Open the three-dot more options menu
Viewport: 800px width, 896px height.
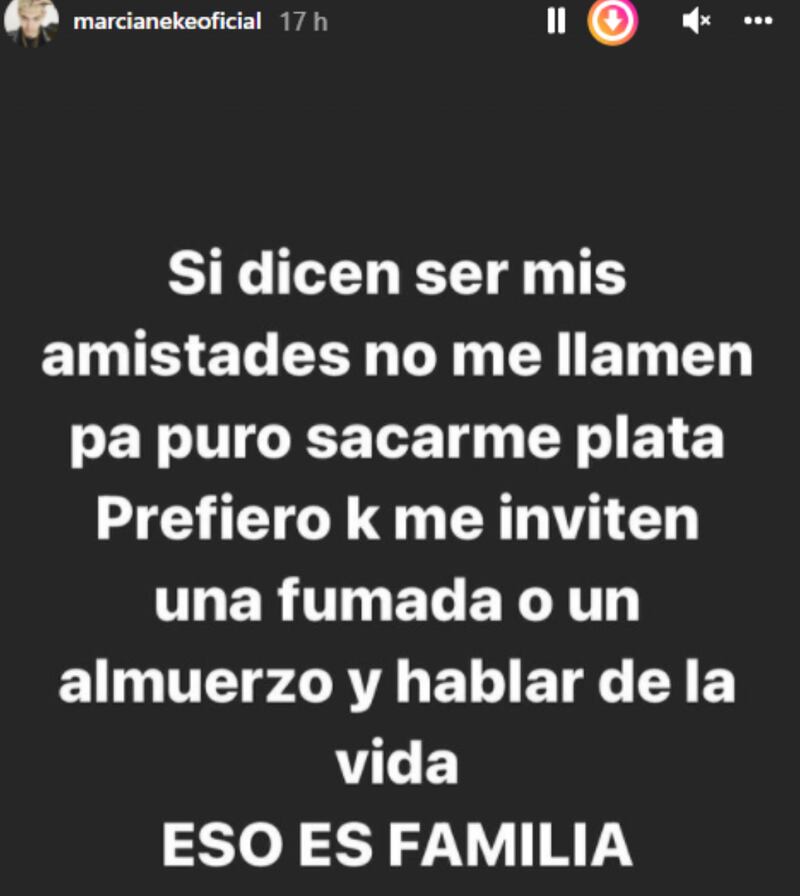(759, 21)
